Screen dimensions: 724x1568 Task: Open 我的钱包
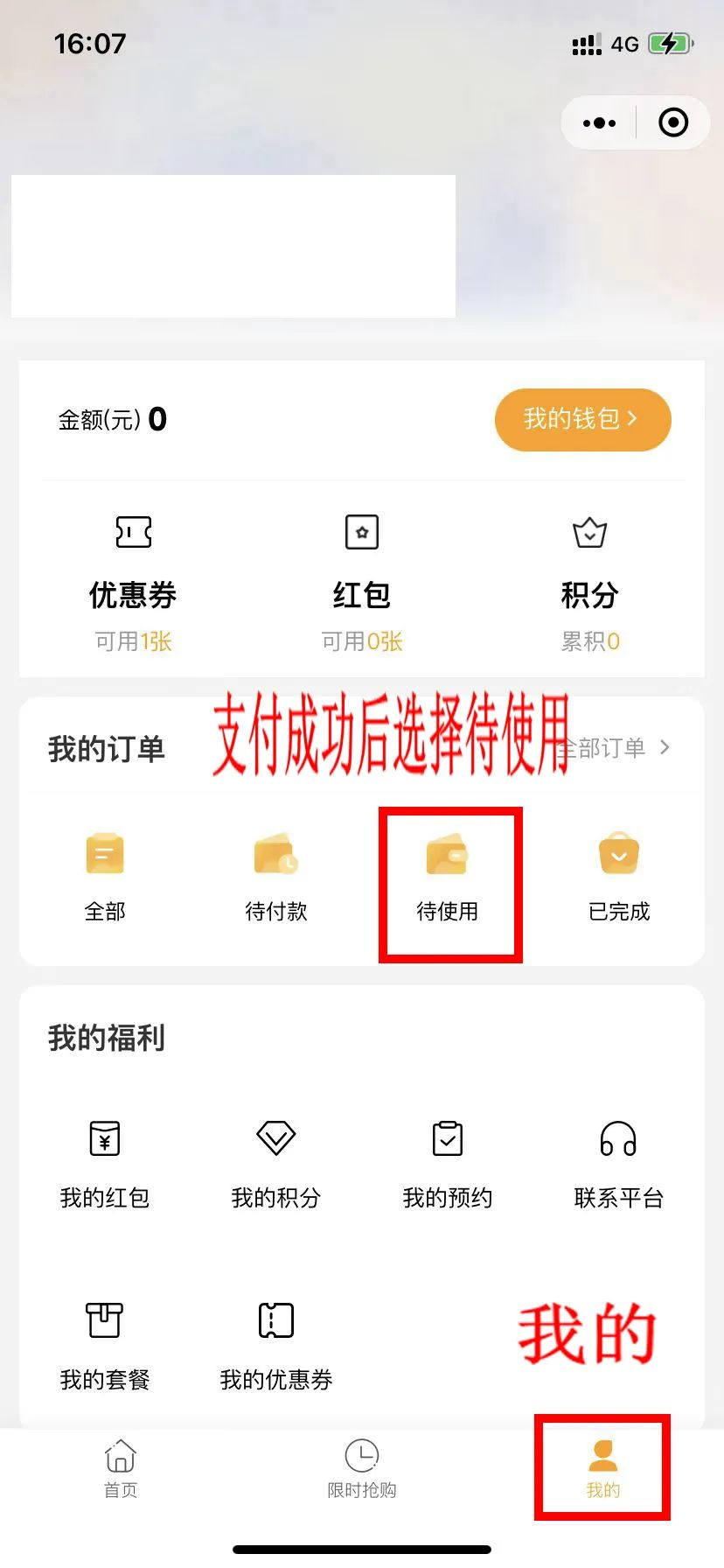[x=582, y=420]
